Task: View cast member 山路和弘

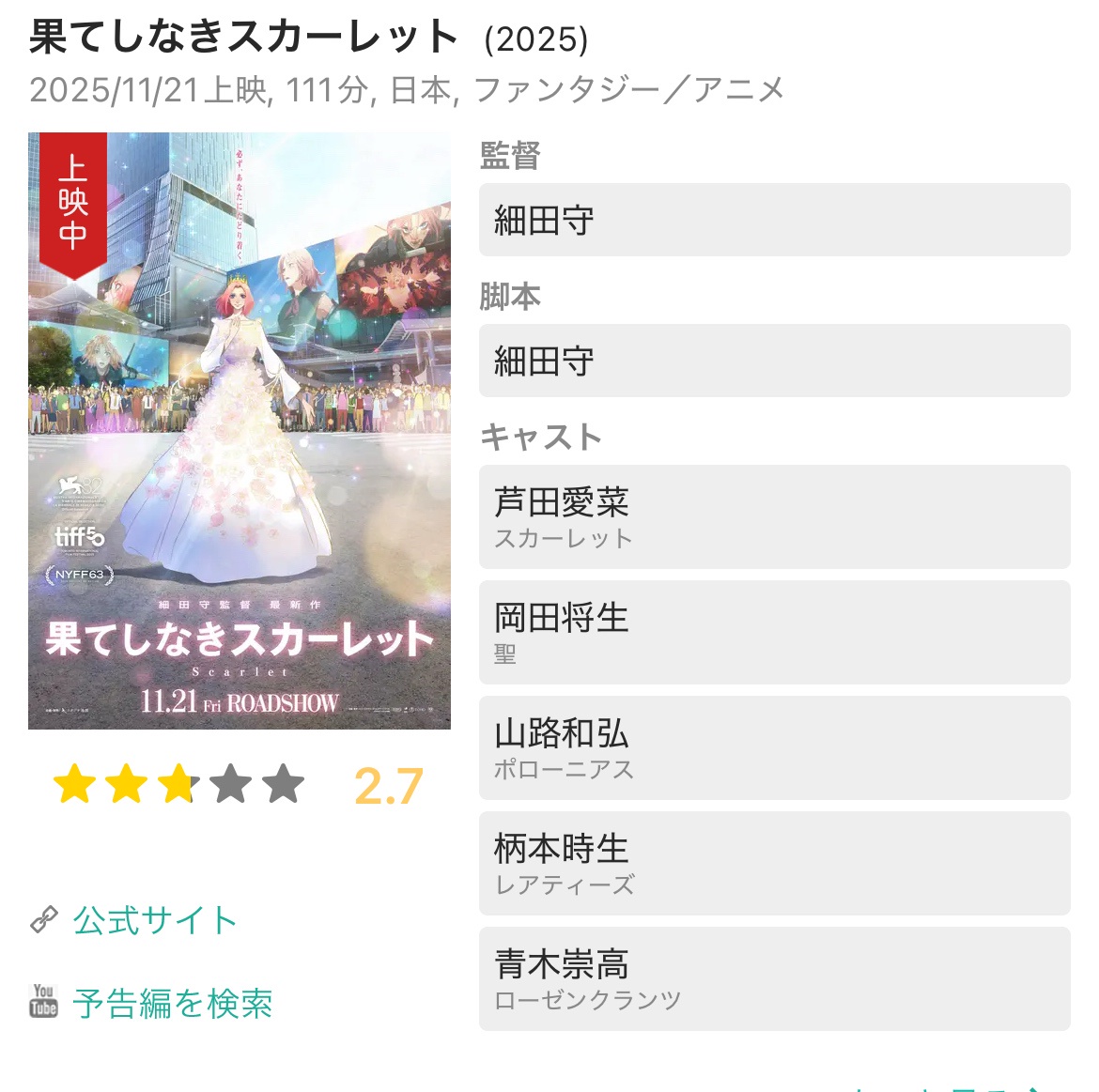Action: click(774, 747)
